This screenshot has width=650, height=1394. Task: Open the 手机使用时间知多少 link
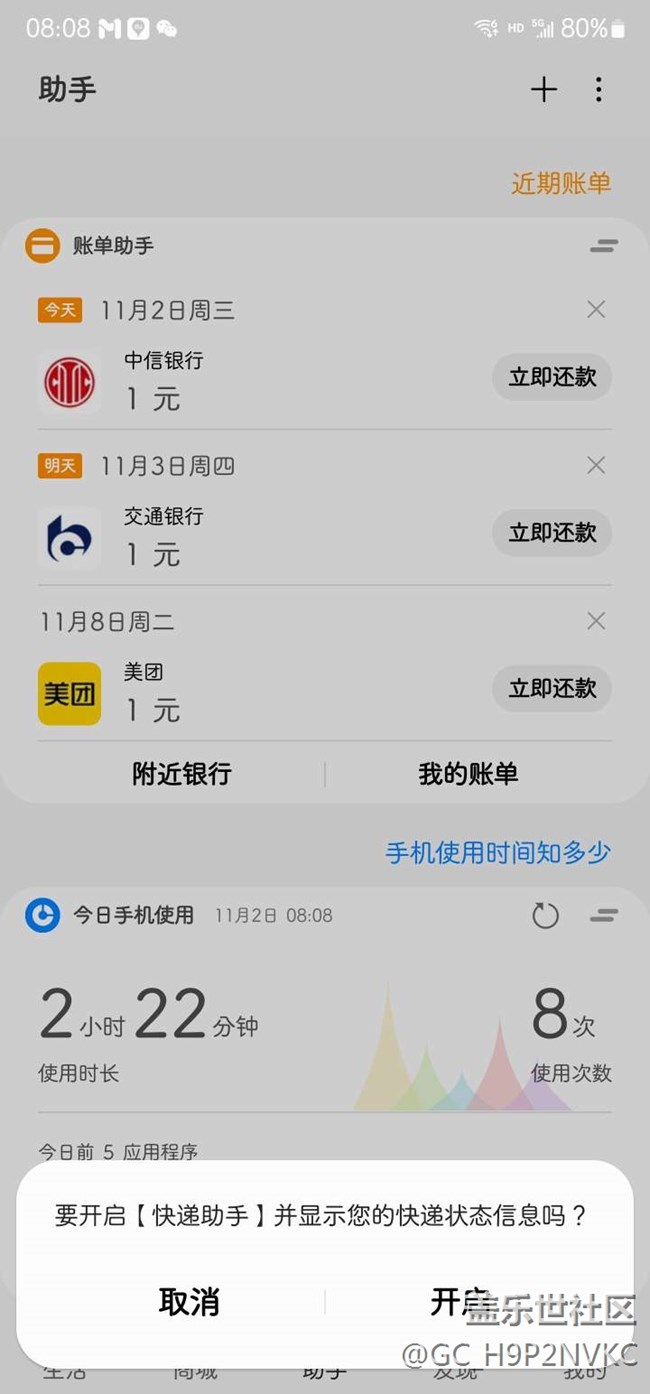pos(498,852)
